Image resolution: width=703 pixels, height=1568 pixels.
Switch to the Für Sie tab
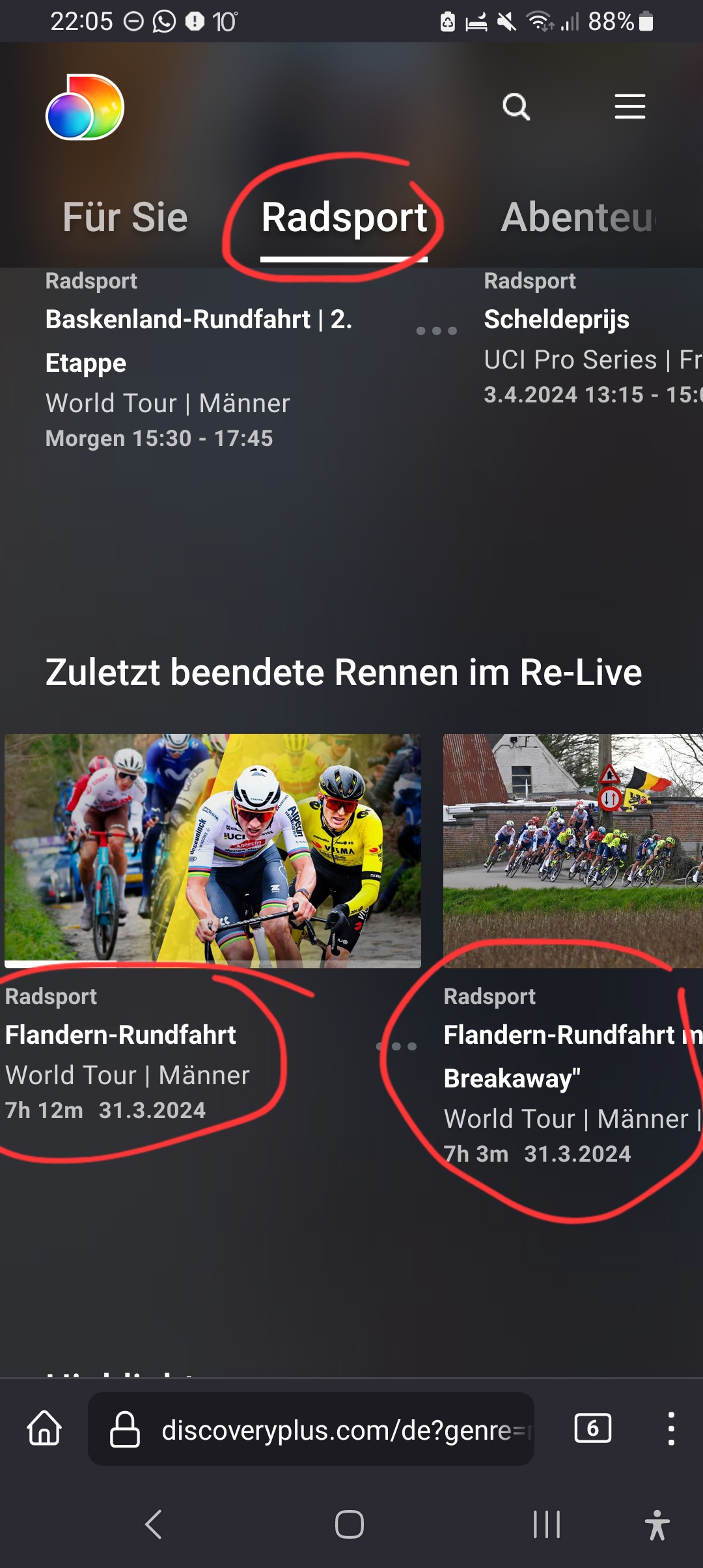click(125, 217)
